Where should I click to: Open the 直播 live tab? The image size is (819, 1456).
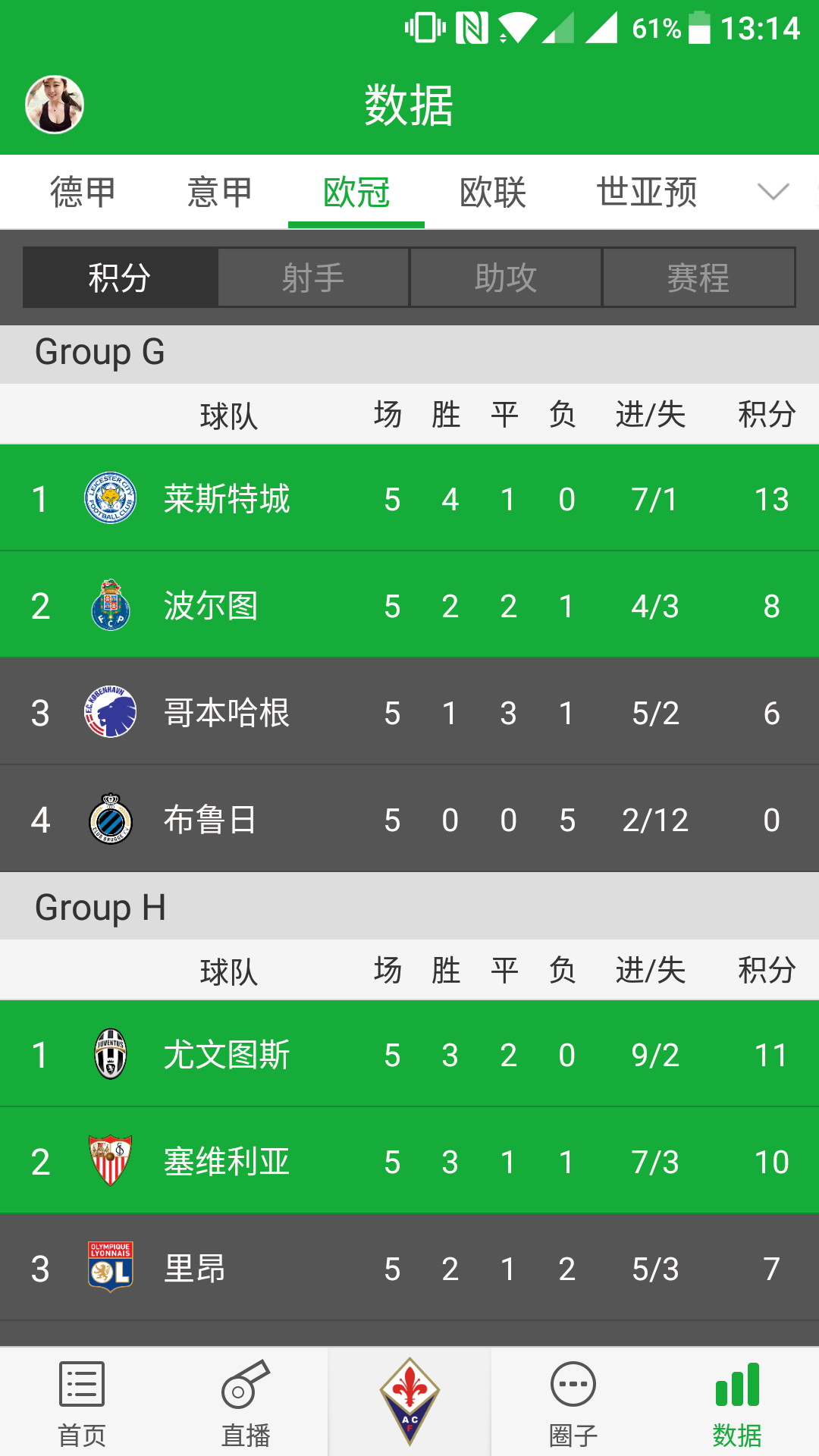pyautogui.click(x=246, y=1403)
